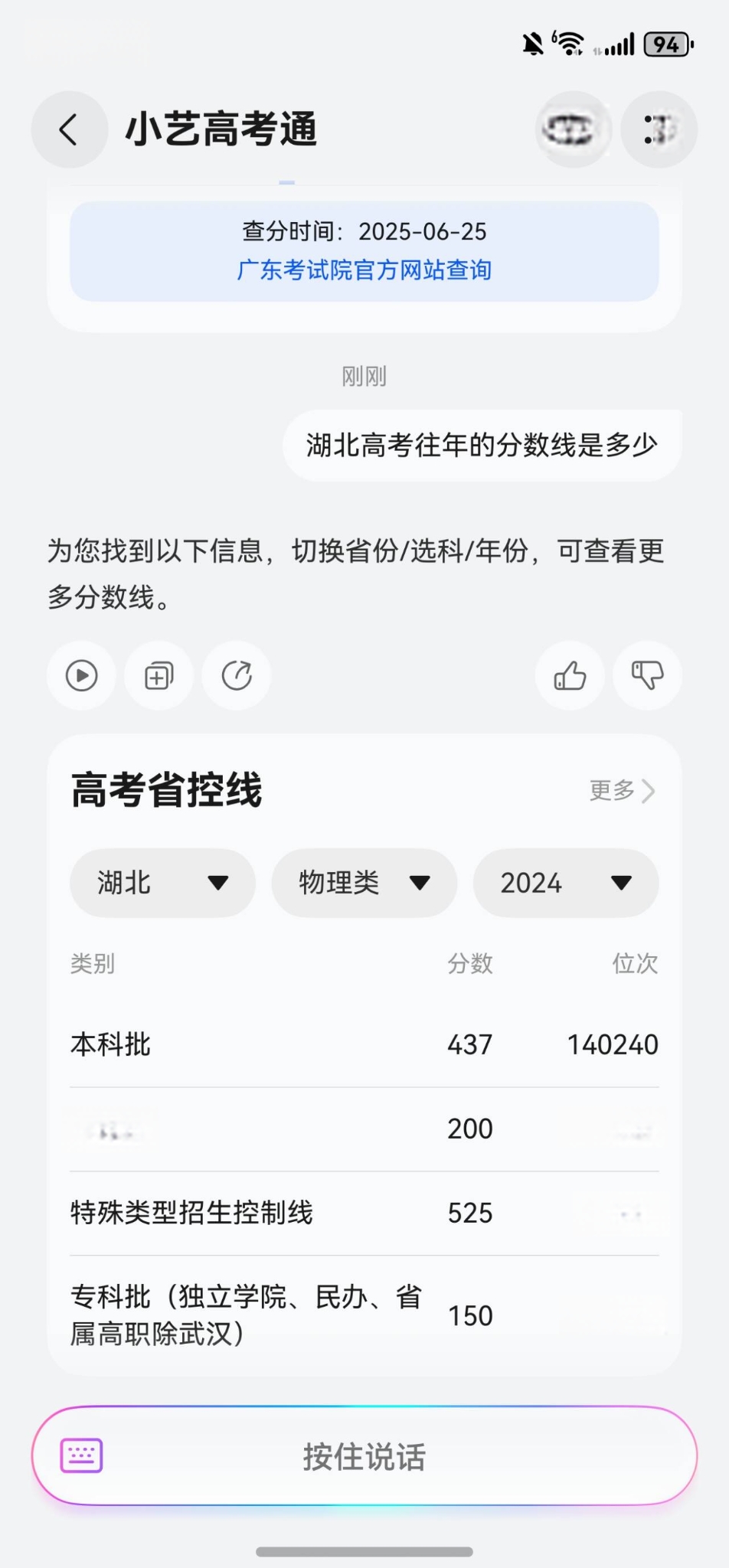Open 更多 for 高考省控线
Viewport: 729px width, 1568px height.
click(623, 790)
